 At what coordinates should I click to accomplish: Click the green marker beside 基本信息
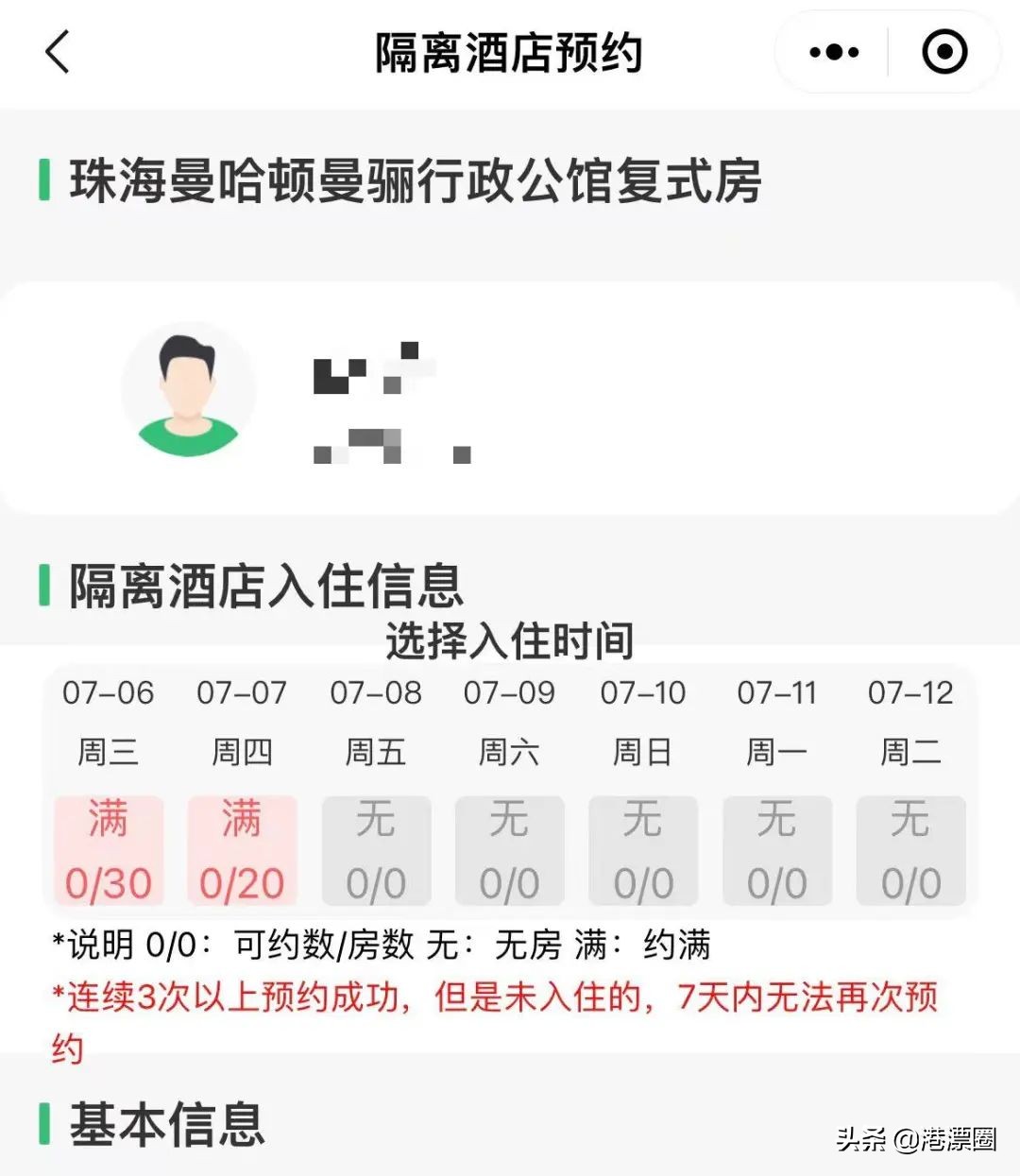click(42, 1122)
